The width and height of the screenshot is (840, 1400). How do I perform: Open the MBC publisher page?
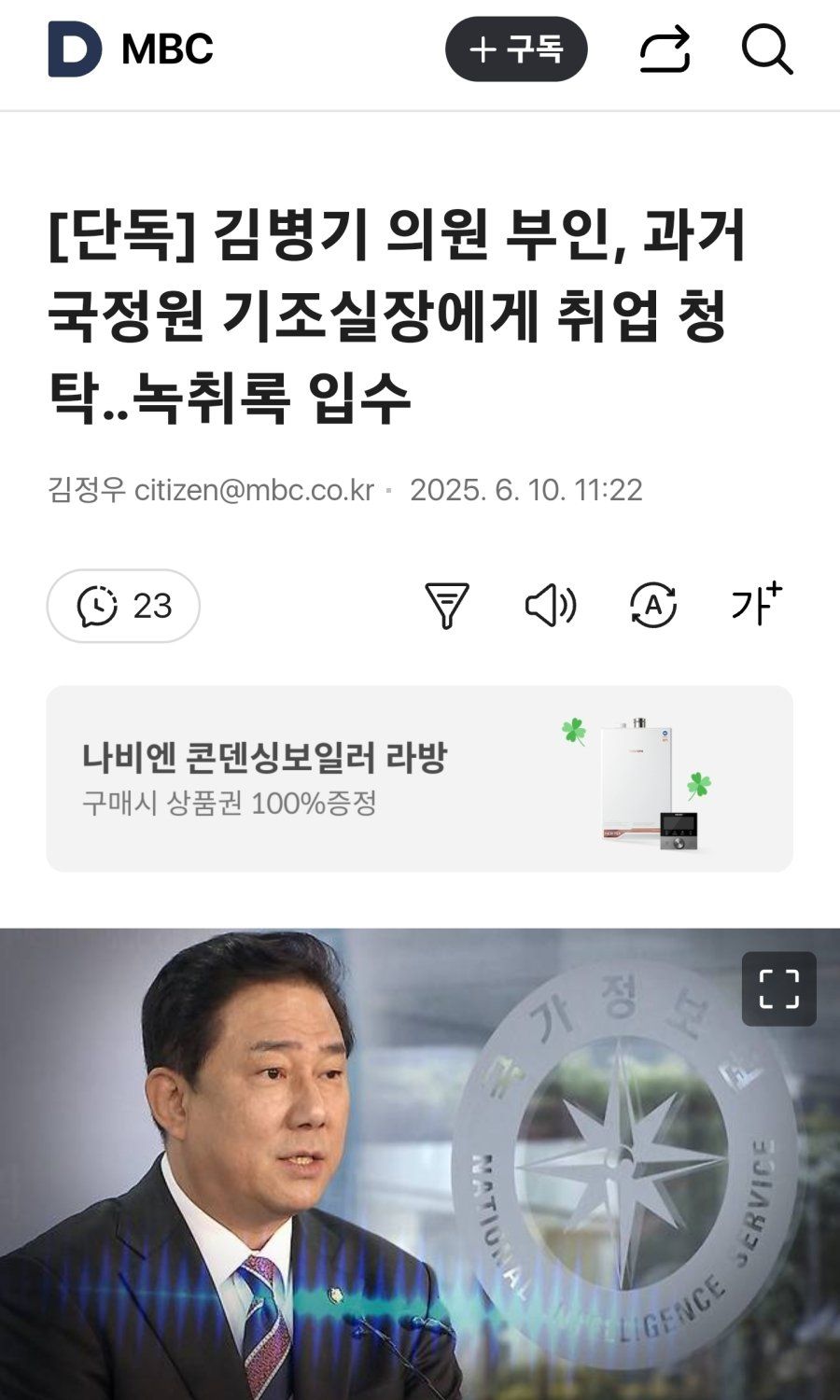click(x=167, y=49)
